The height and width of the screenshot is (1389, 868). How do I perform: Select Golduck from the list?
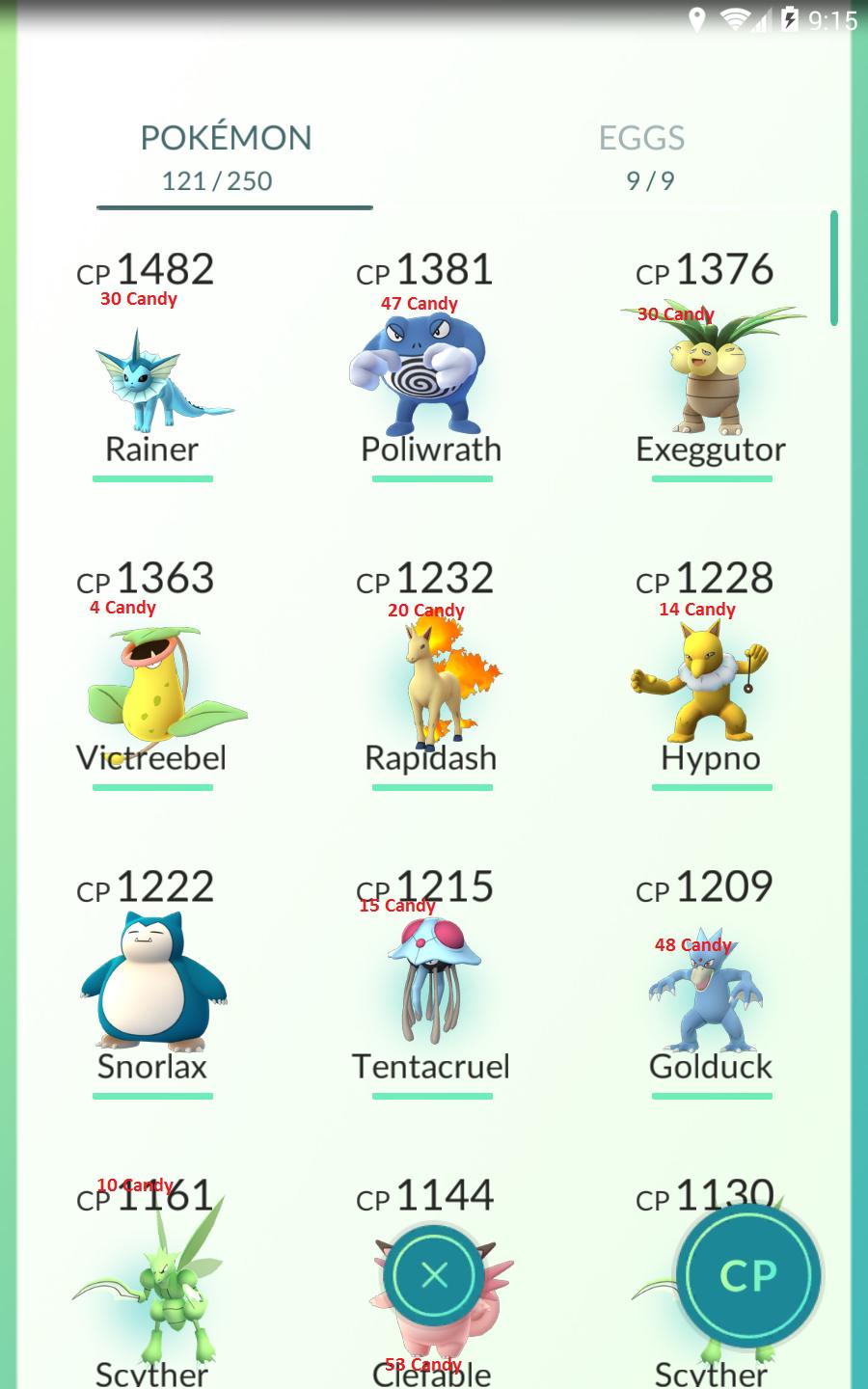[712, 983]
